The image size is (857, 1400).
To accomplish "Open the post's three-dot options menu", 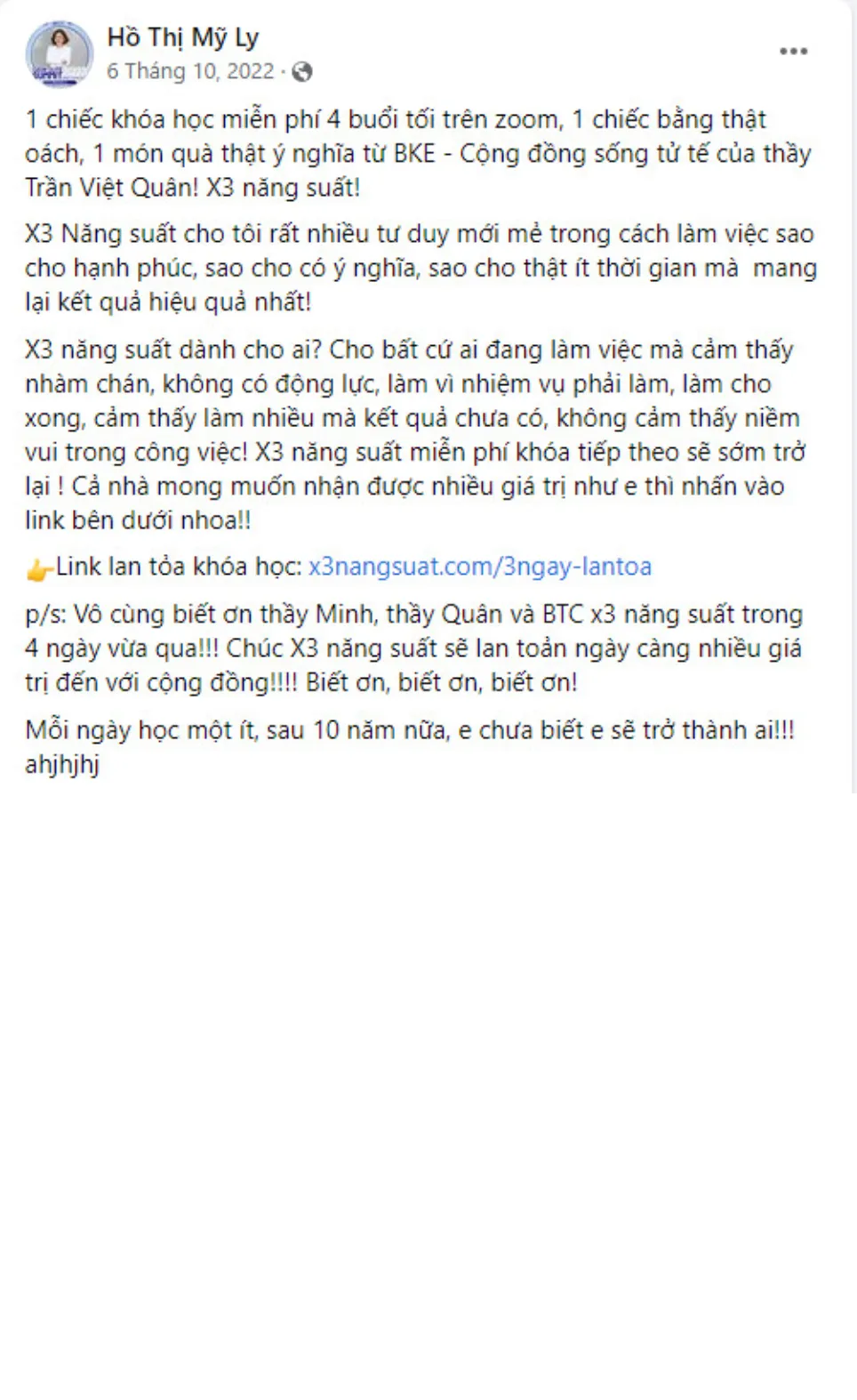I will [x=793, y=52].
